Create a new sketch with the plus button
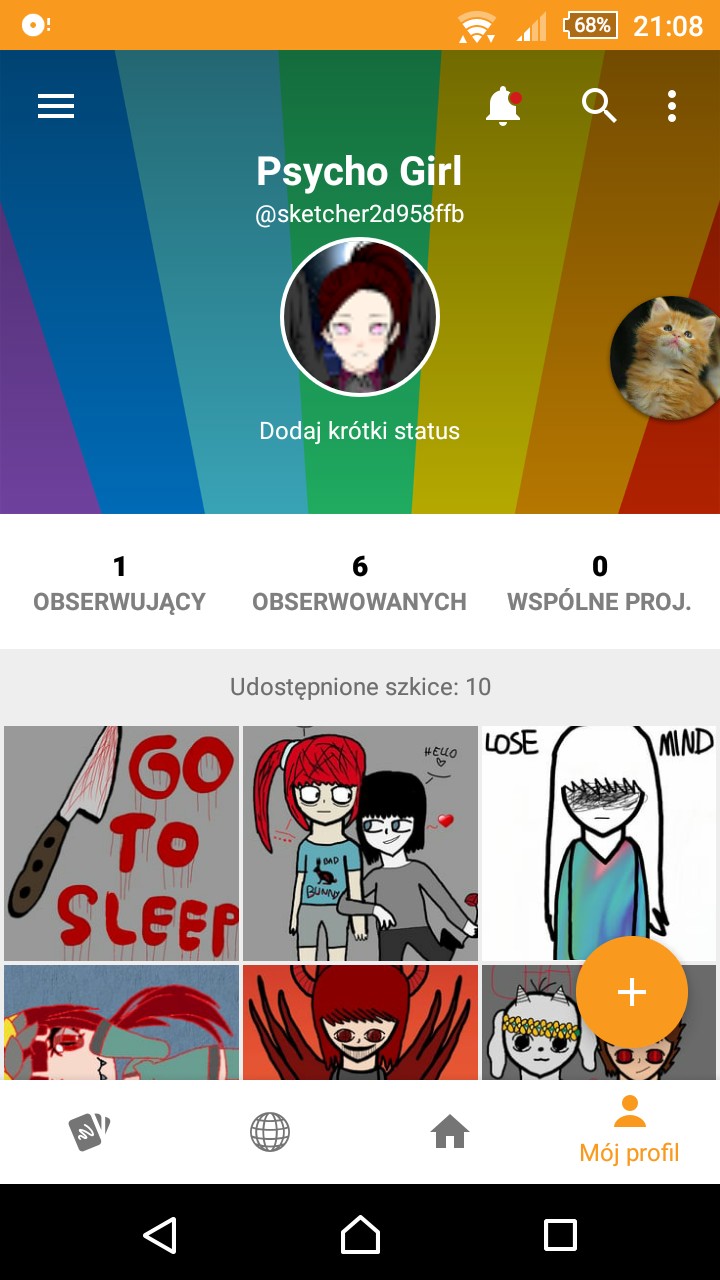720x1280 pixels. tap(632, 991)
